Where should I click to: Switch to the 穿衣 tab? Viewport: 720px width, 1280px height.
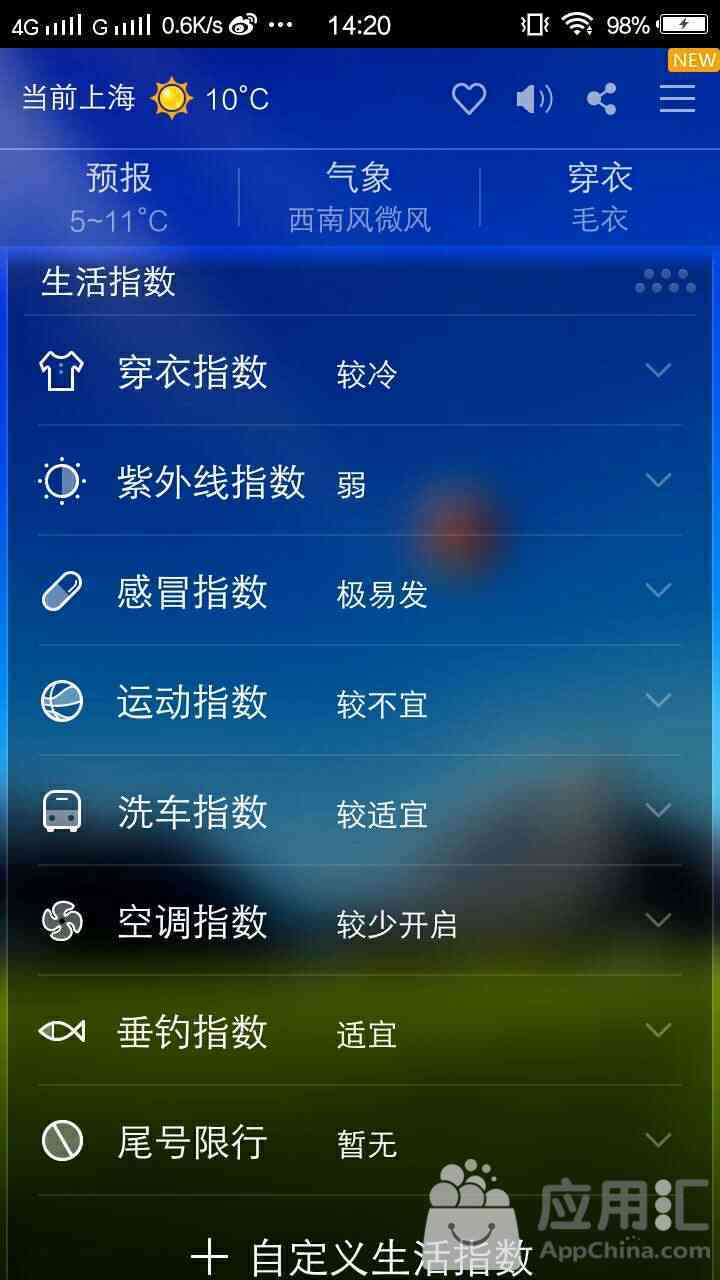point(599,197)
